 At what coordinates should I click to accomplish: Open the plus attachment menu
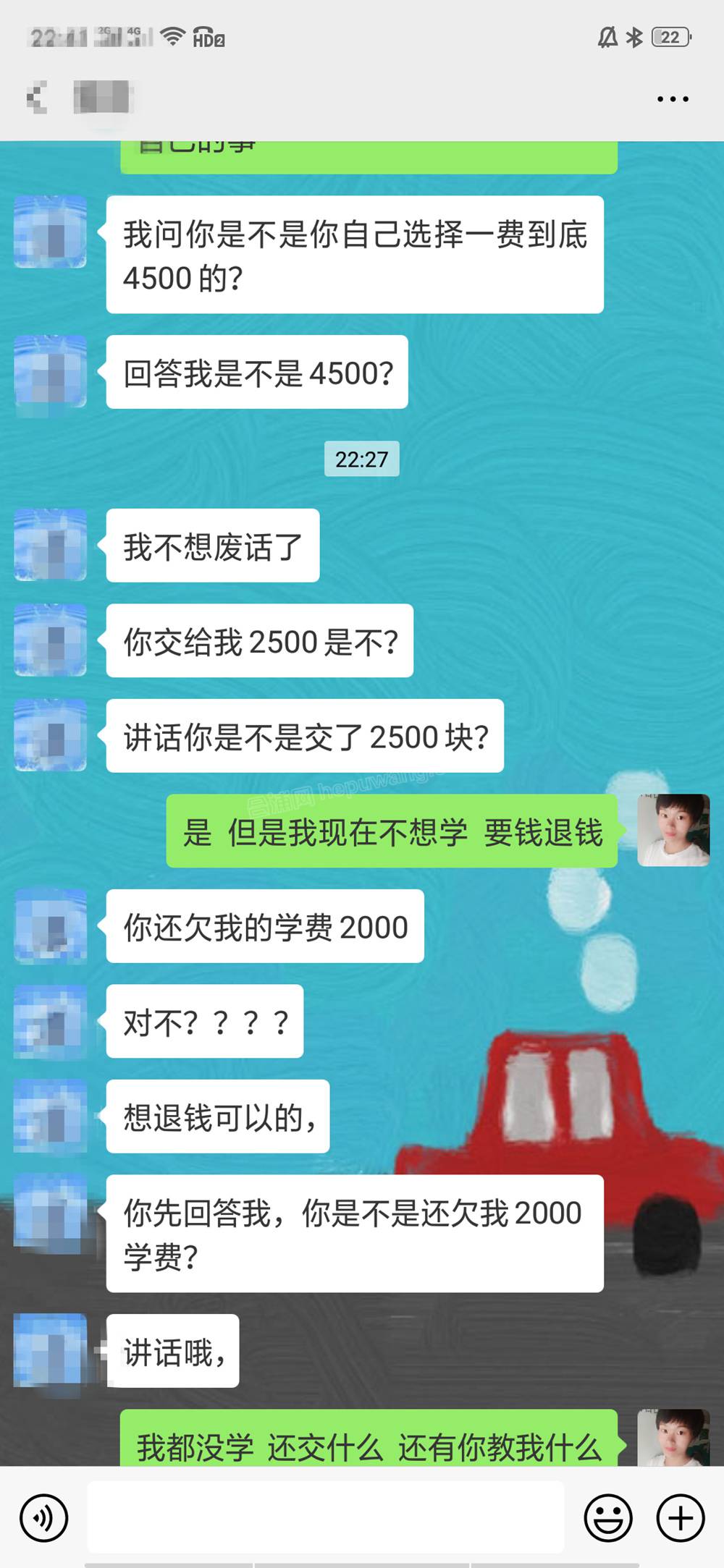click(680, 1517)
